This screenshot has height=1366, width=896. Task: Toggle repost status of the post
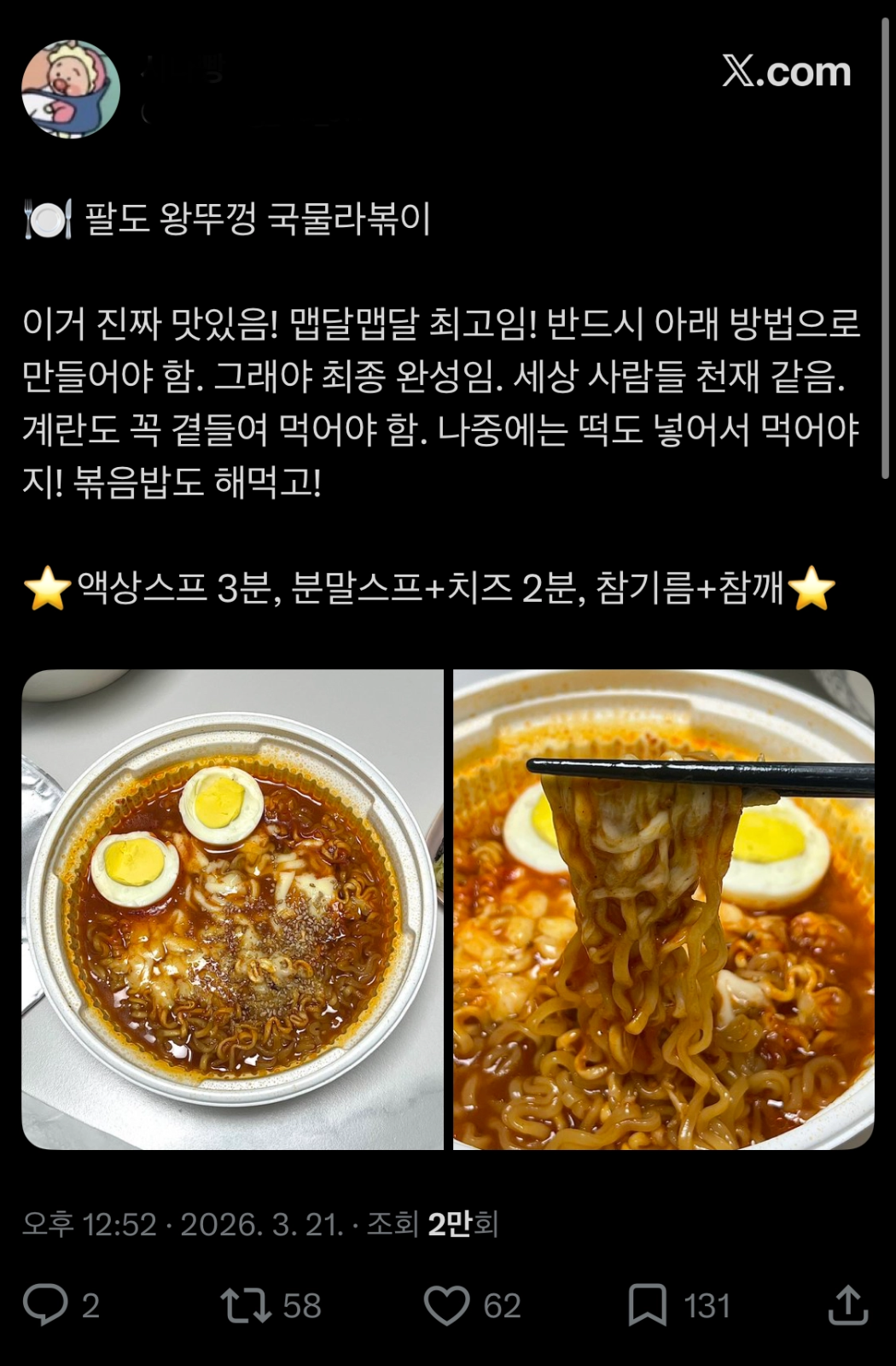click(x=244, y=1305)
